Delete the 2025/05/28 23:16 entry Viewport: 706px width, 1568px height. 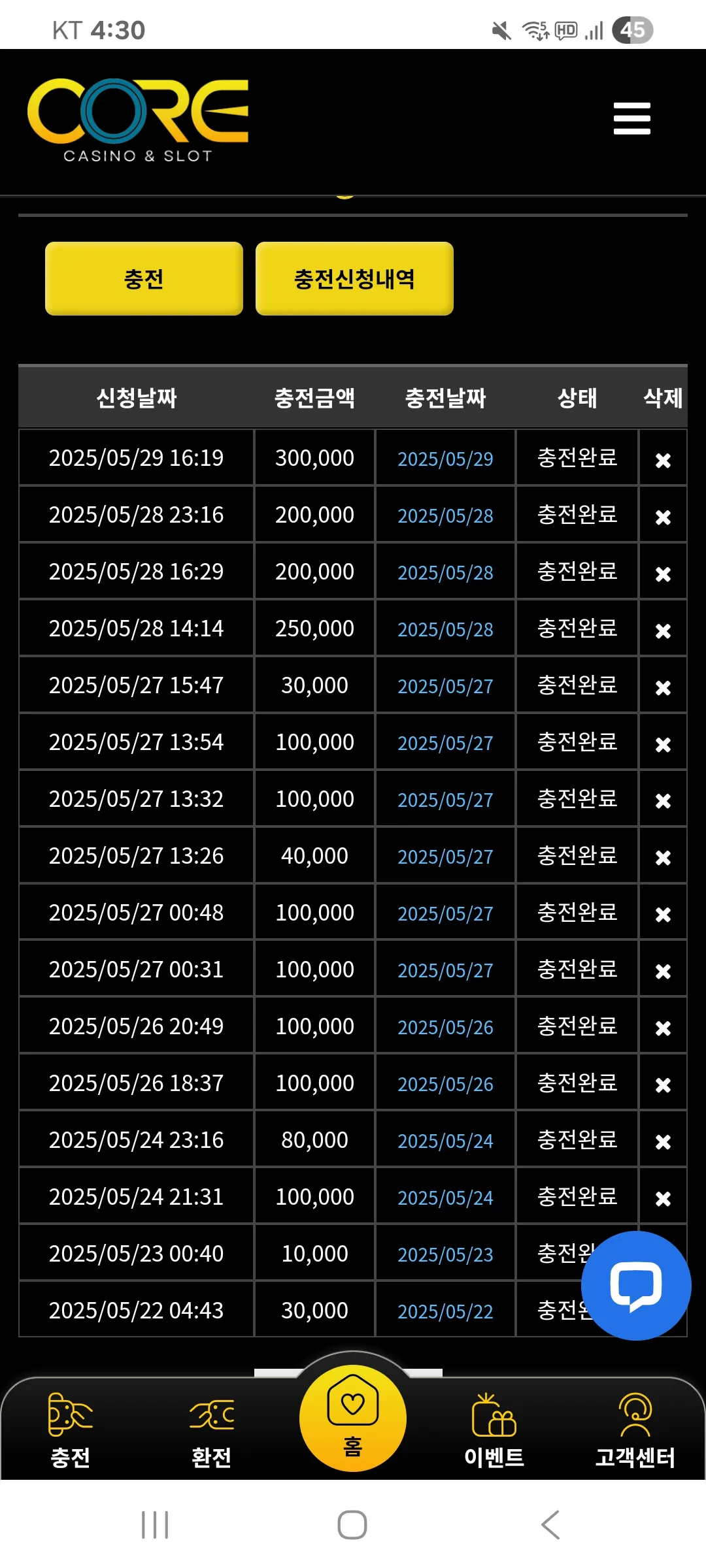click(x=663, y=517)
